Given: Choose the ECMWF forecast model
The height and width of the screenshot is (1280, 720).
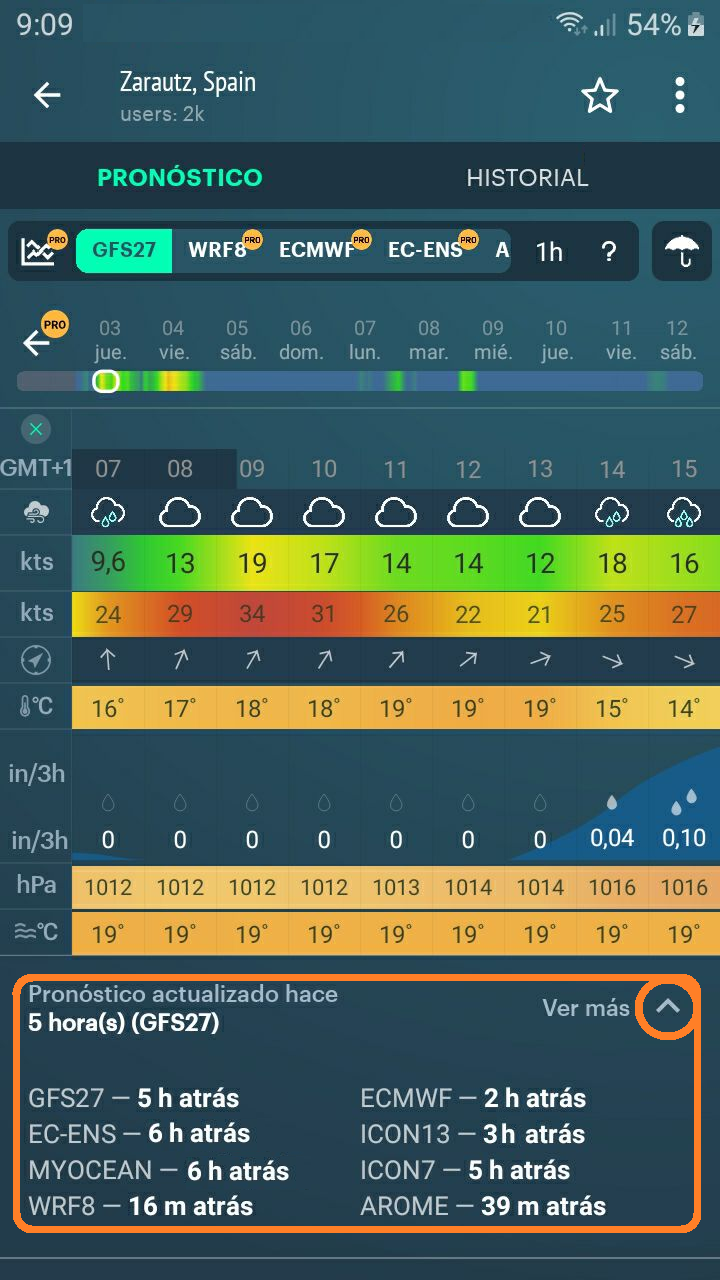Looking at the screenshot, I should [318, 250].
